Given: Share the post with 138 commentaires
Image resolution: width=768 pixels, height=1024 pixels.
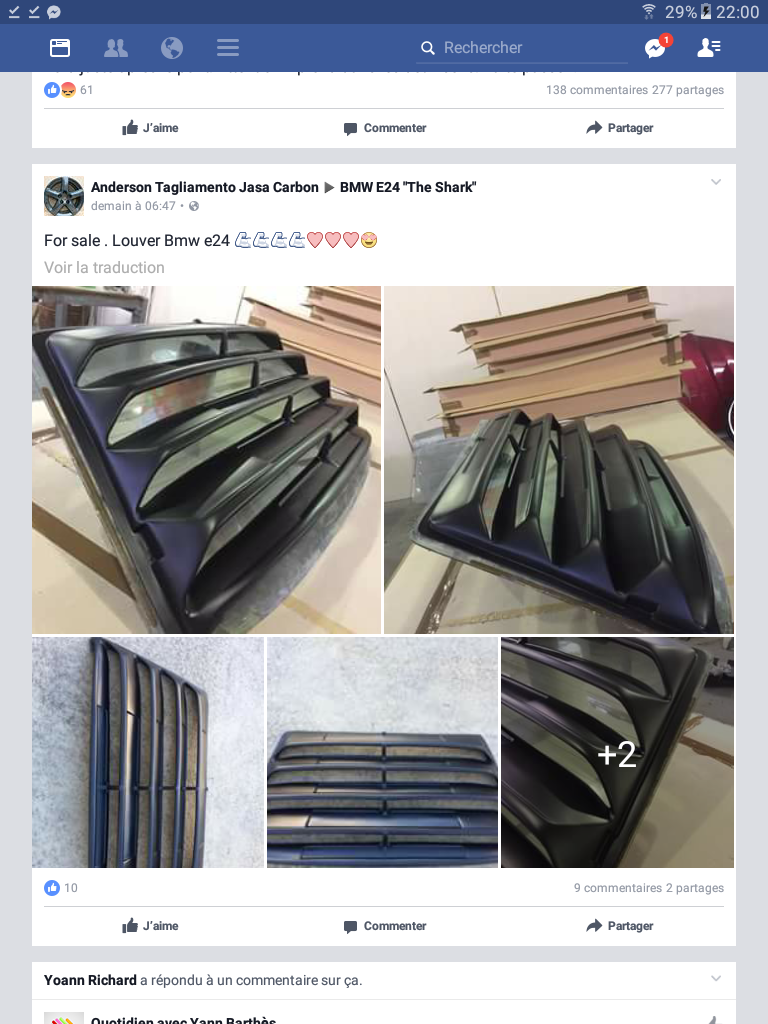Looking at the screenshot, I should pos(619,128).
